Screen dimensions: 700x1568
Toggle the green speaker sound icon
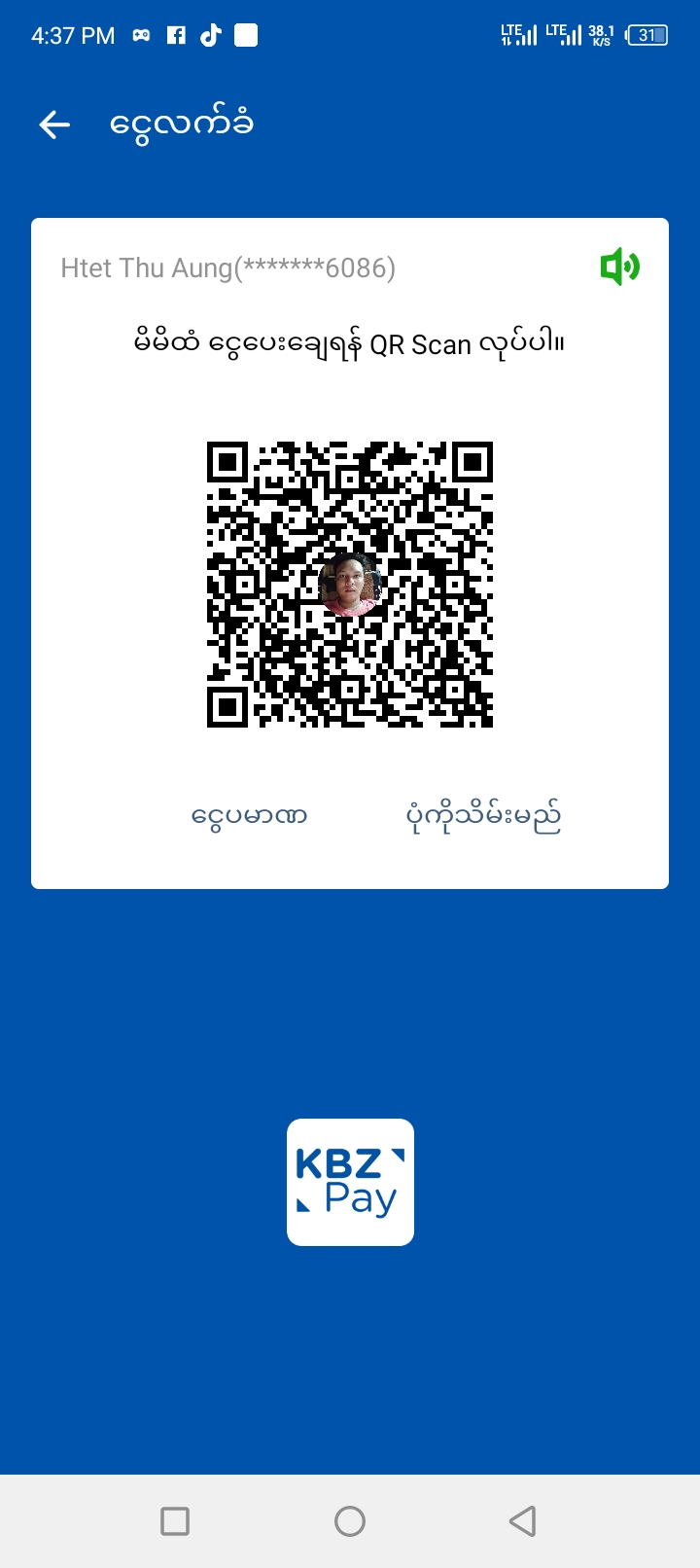(x=619, y=267)
